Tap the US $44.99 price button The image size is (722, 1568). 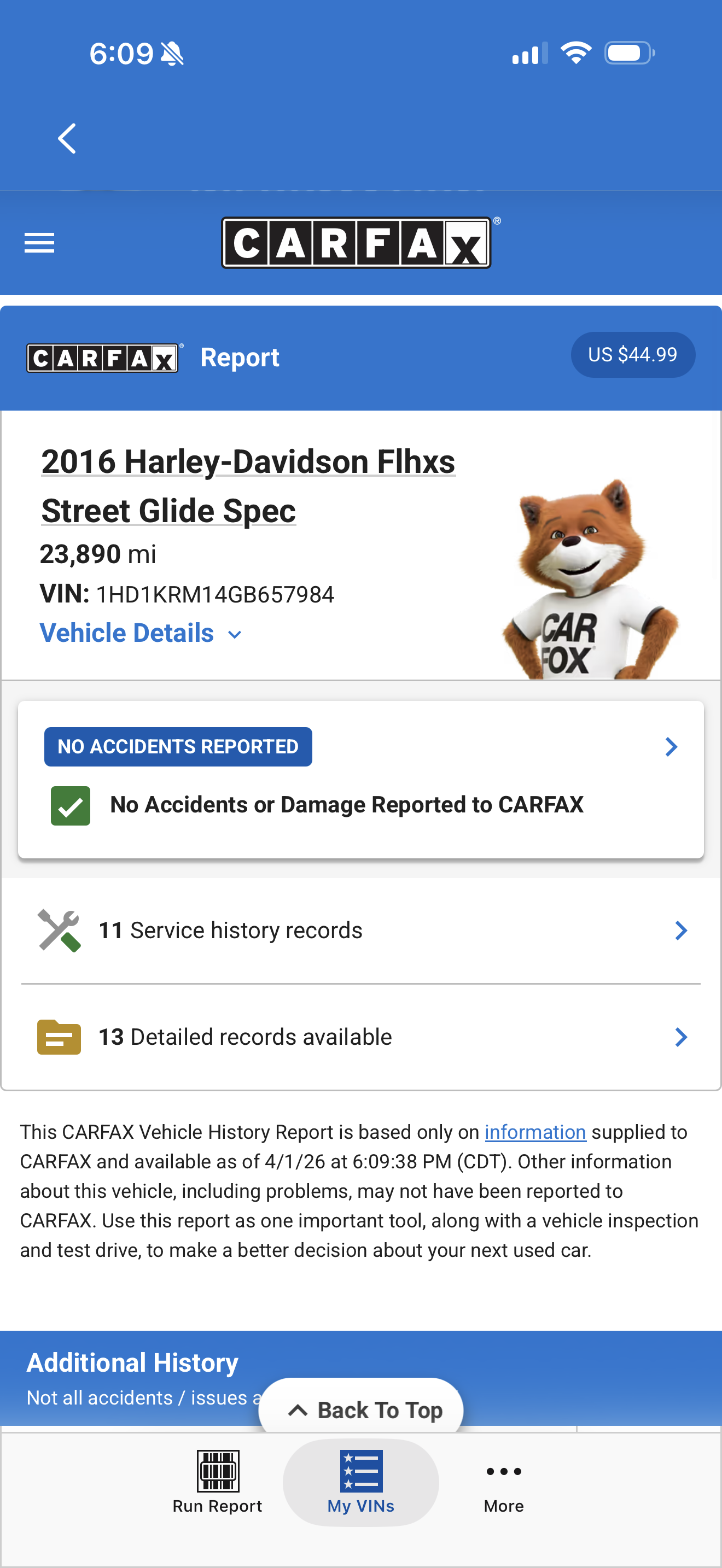coord(632,354)
